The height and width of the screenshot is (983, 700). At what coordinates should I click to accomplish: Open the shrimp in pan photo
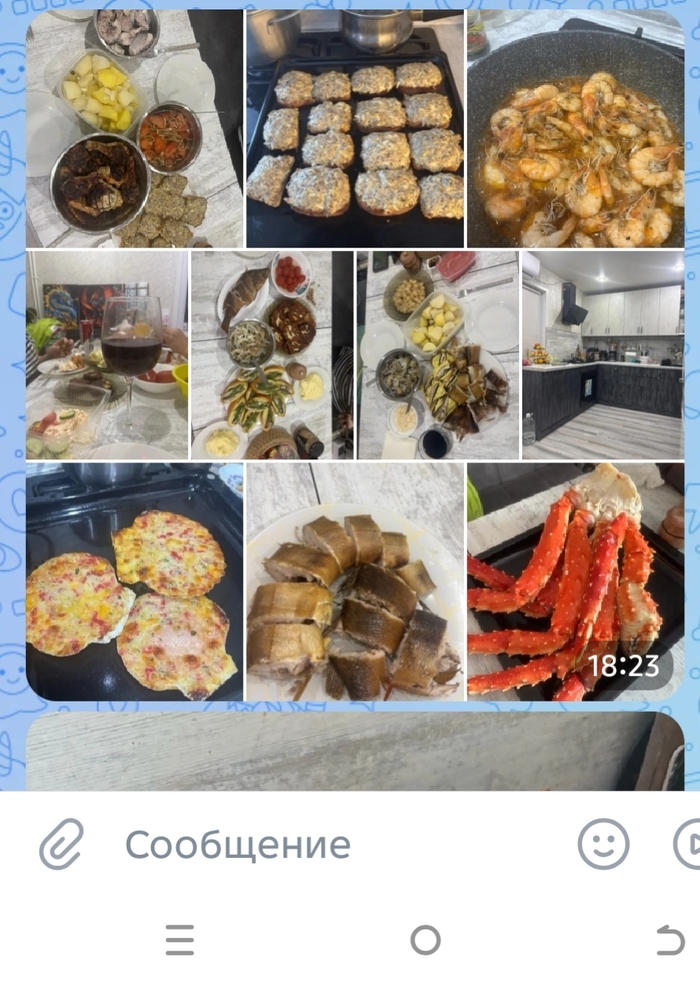[576, 128]
